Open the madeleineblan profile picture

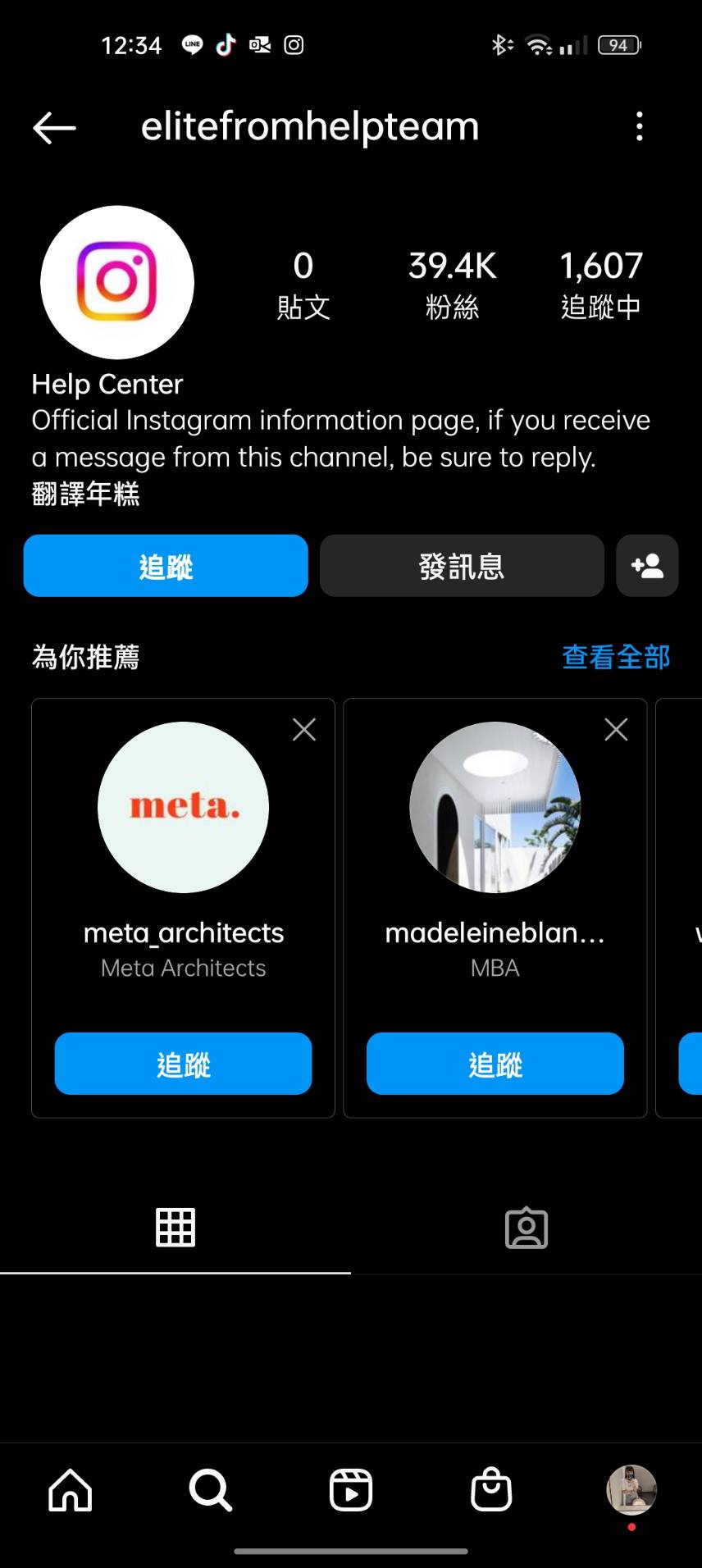(495, 807)
